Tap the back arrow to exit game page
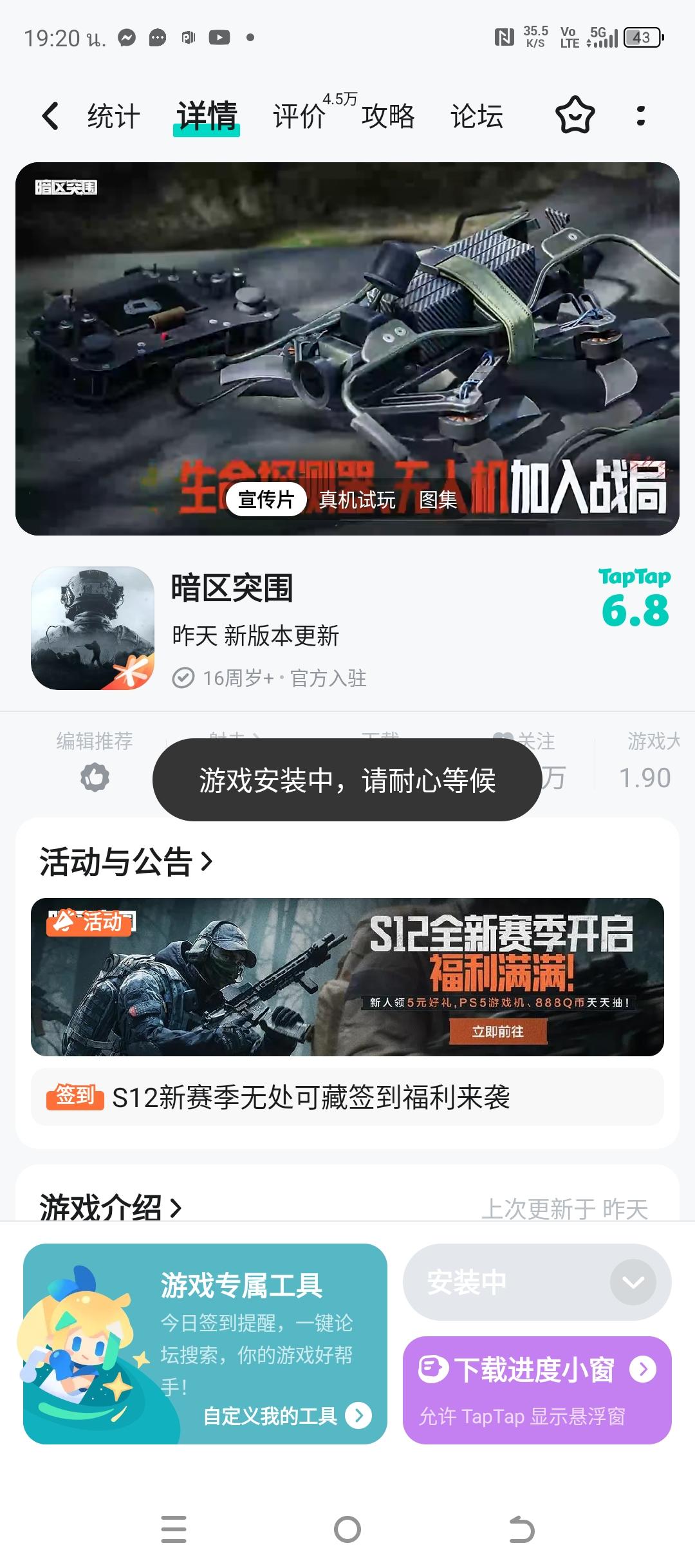The image size is (695, 1568). [x=50, y=116]
